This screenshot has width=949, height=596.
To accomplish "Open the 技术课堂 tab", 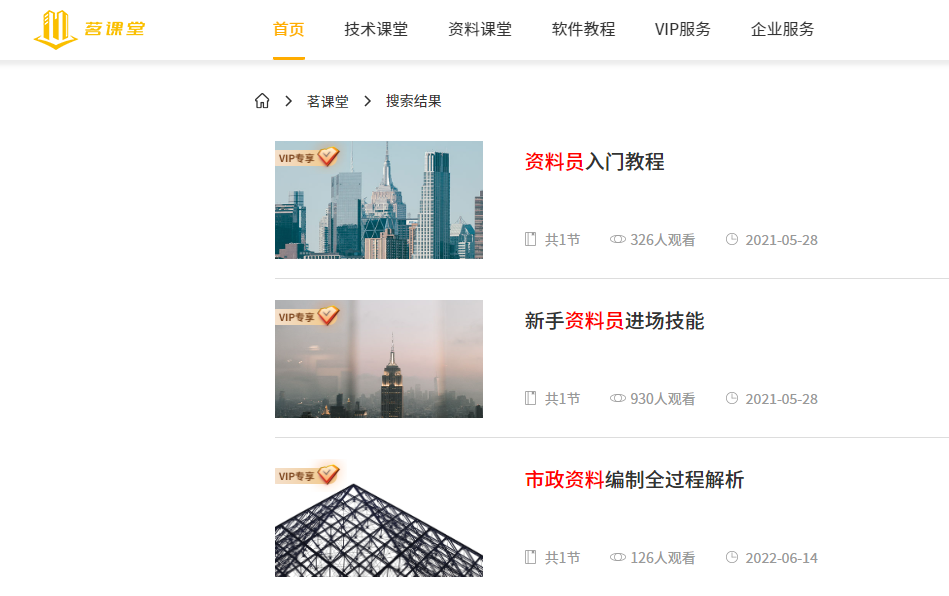I will [376, 29].
